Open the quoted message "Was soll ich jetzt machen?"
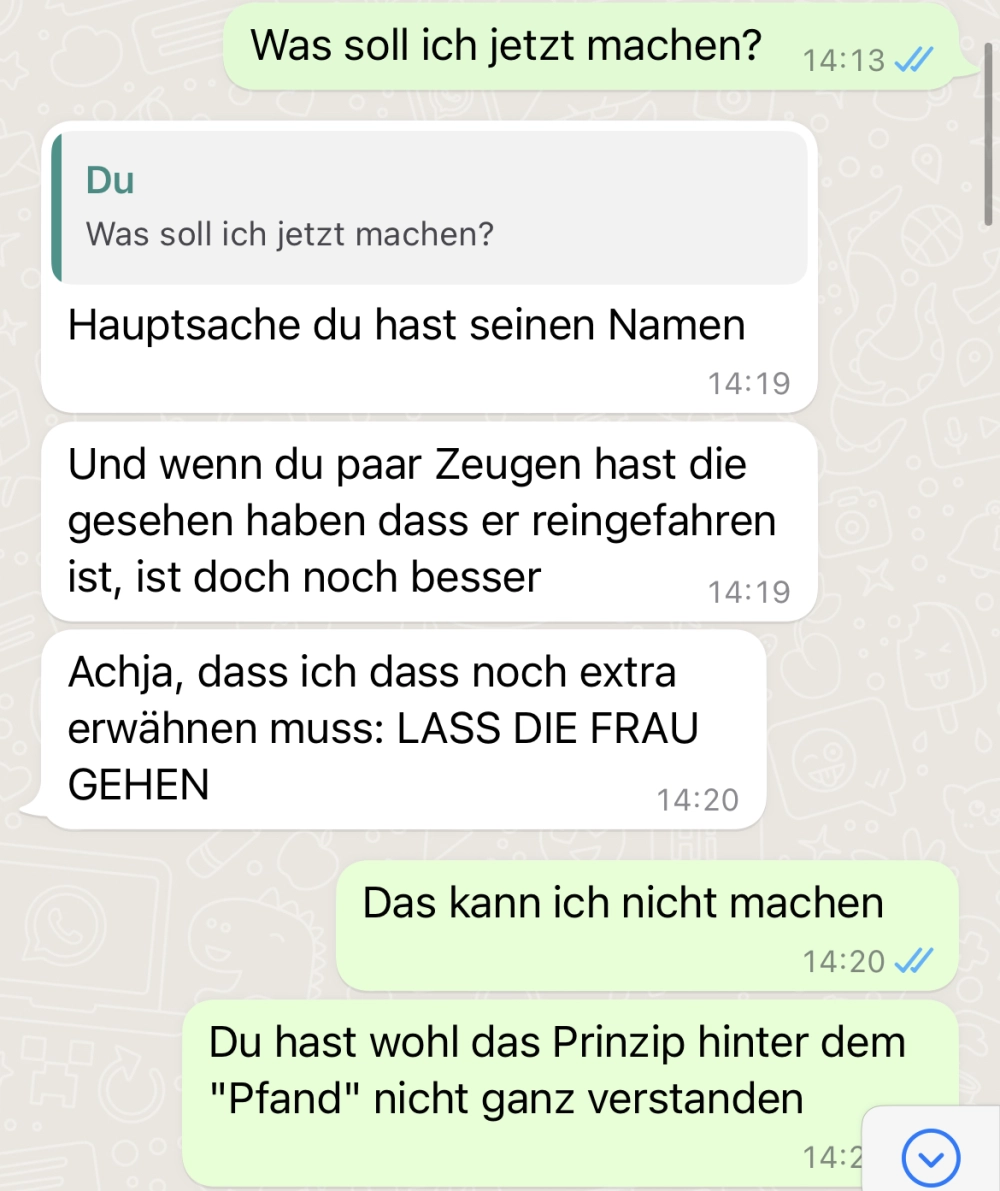Viewport: 1000px width, 1191px height. coord(430,208)
